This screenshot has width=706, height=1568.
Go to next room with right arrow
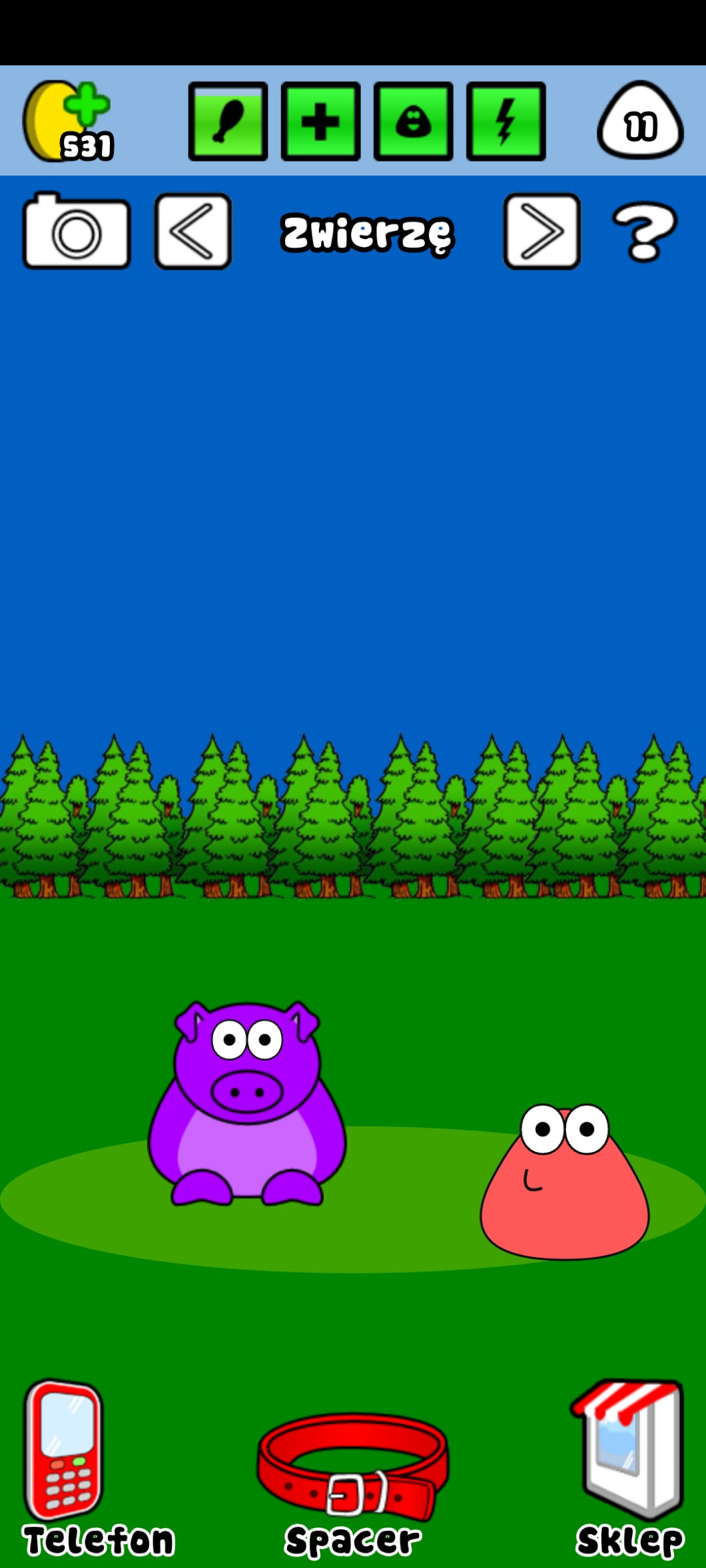click(x=541, y=231)
